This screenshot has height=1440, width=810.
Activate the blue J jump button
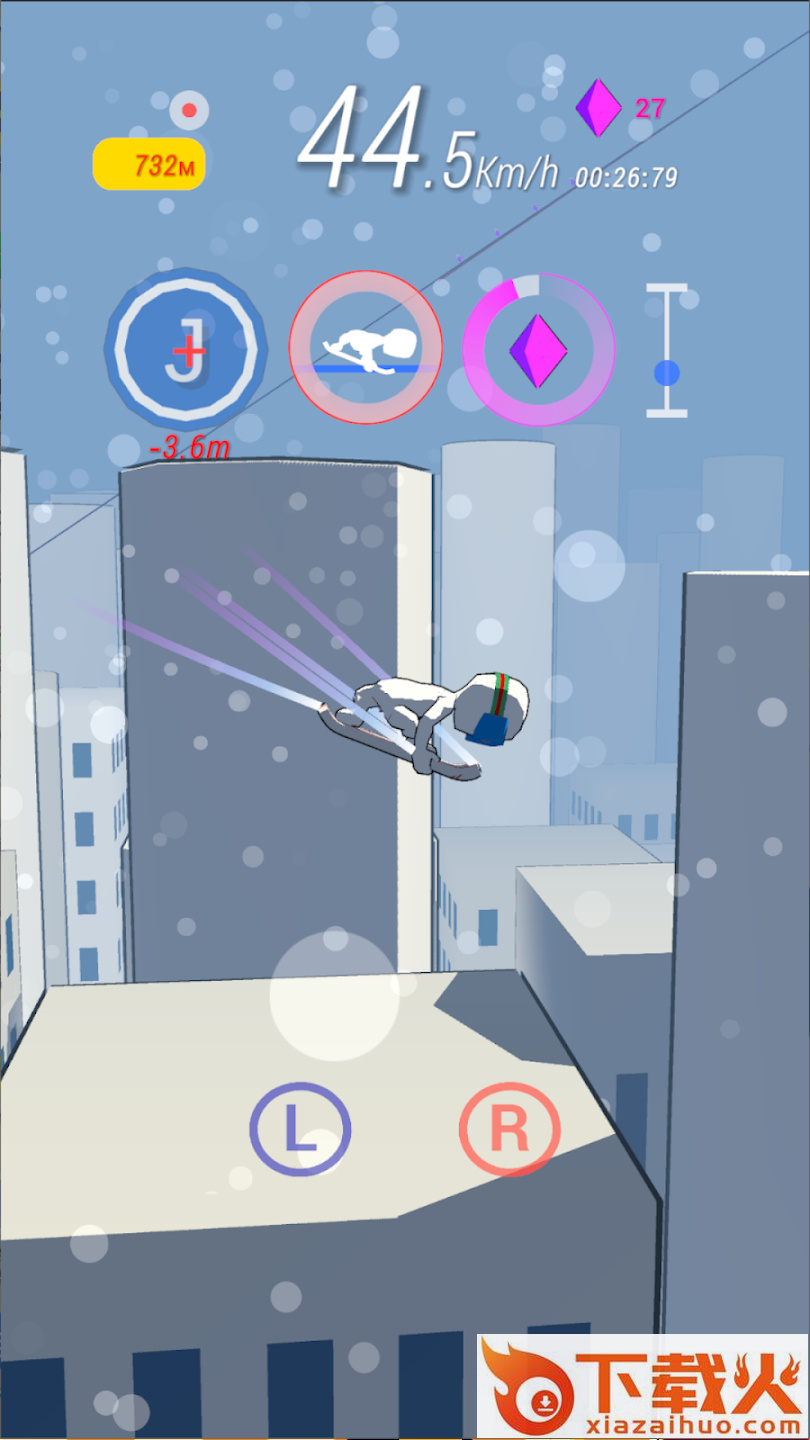pos(186,349)
